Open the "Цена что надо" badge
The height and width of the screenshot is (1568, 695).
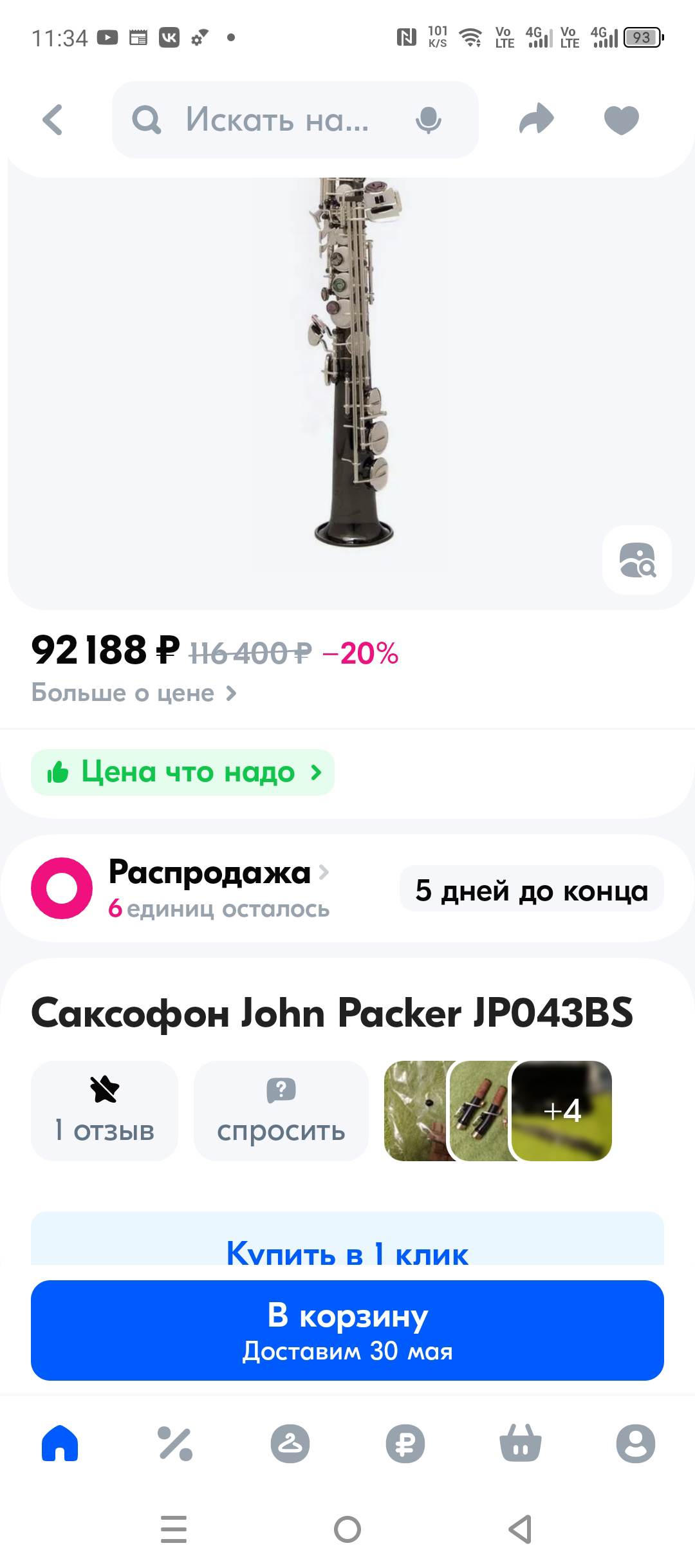183,772
